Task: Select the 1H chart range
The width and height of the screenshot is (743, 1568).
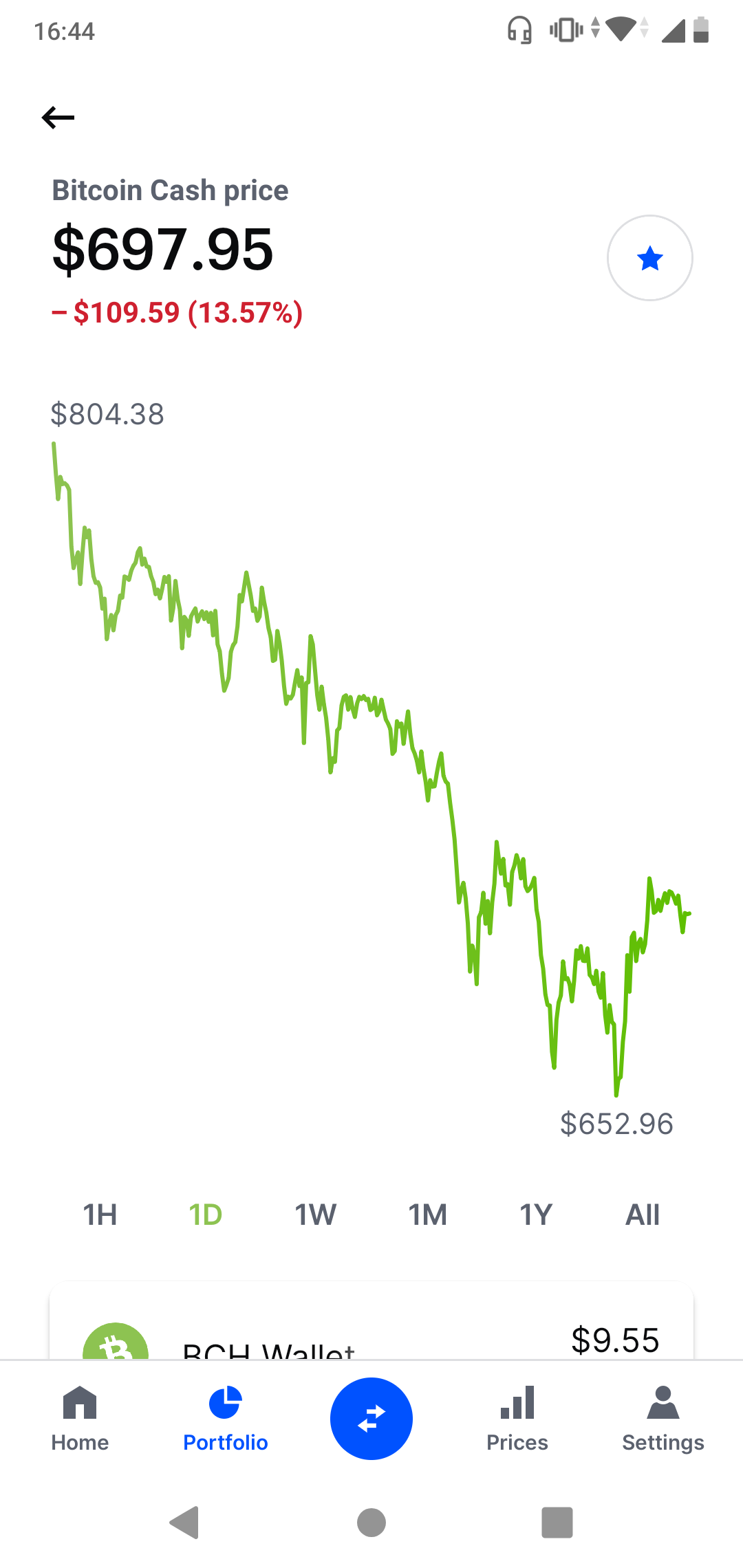Action: pyautogui.click(x=100, y=1215)
